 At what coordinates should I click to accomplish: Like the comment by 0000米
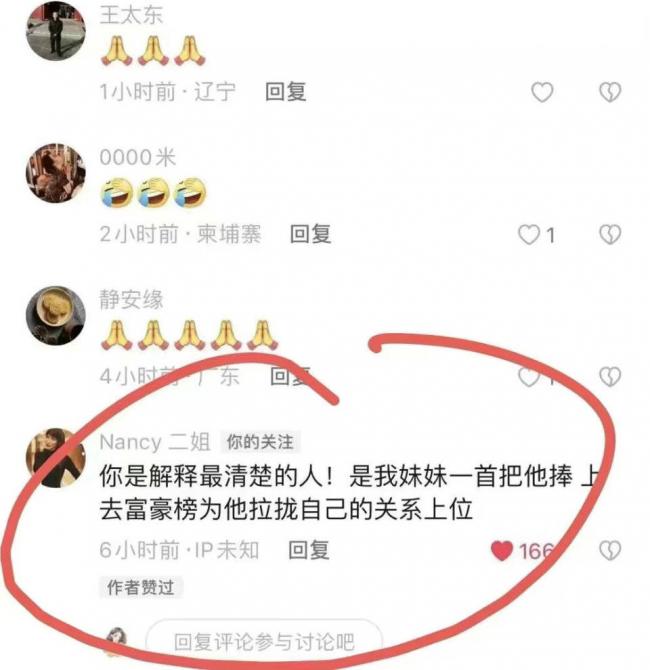[x=528, y=235]
